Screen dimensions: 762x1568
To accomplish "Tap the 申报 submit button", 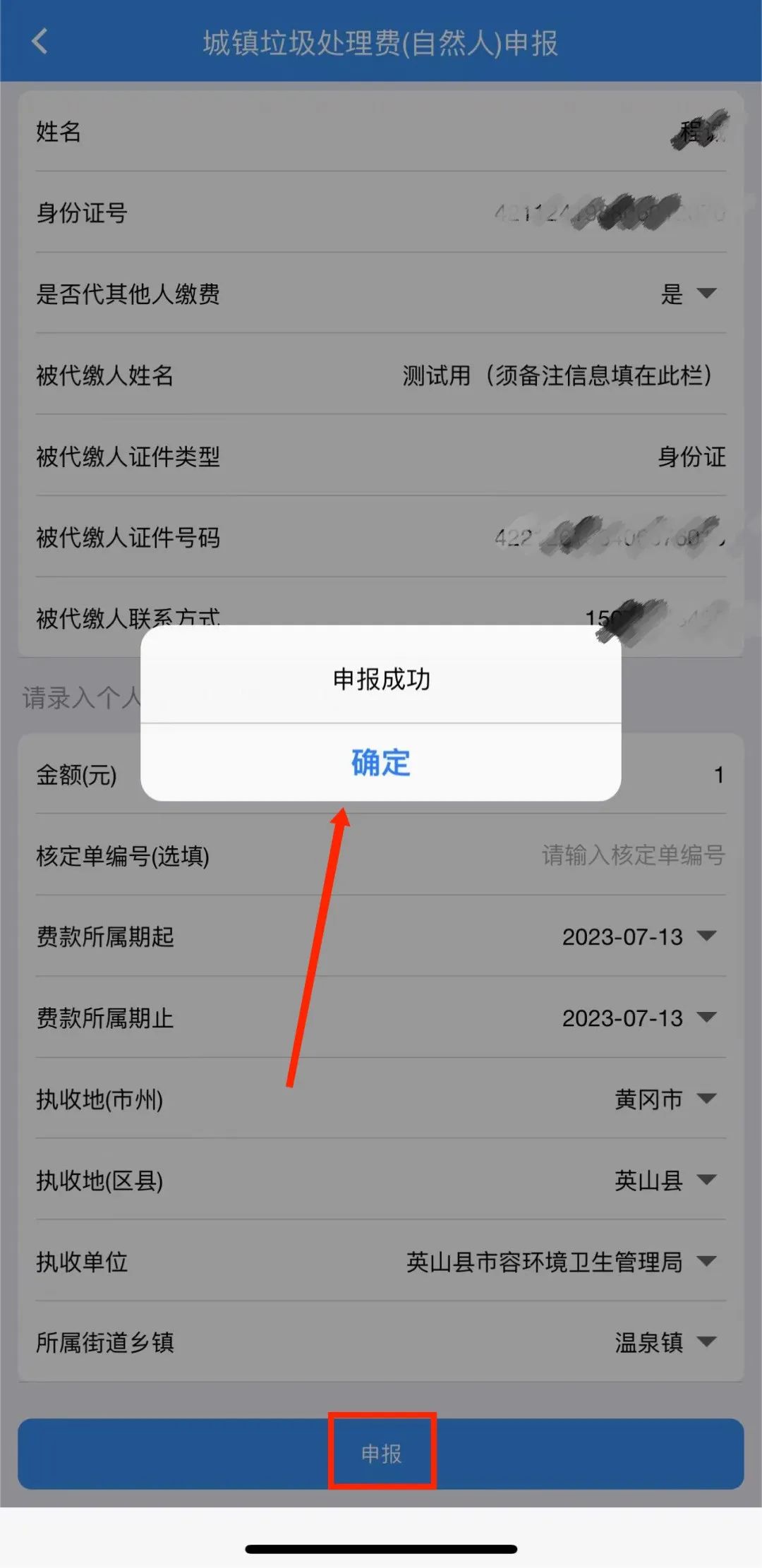I will click(x=381, y=1454).
